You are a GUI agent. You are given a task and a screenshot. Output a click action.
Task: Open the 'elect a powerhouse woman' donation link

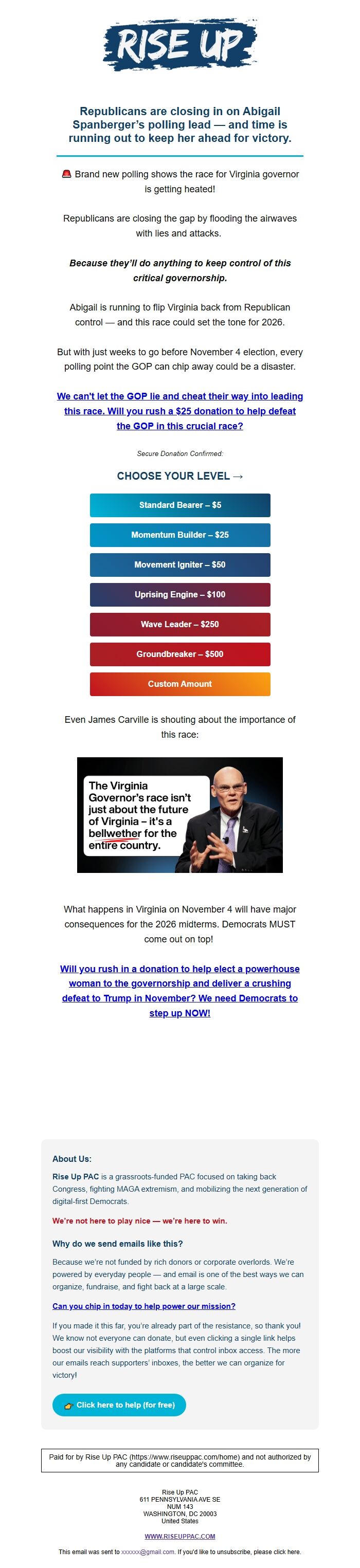click(179, 991)
